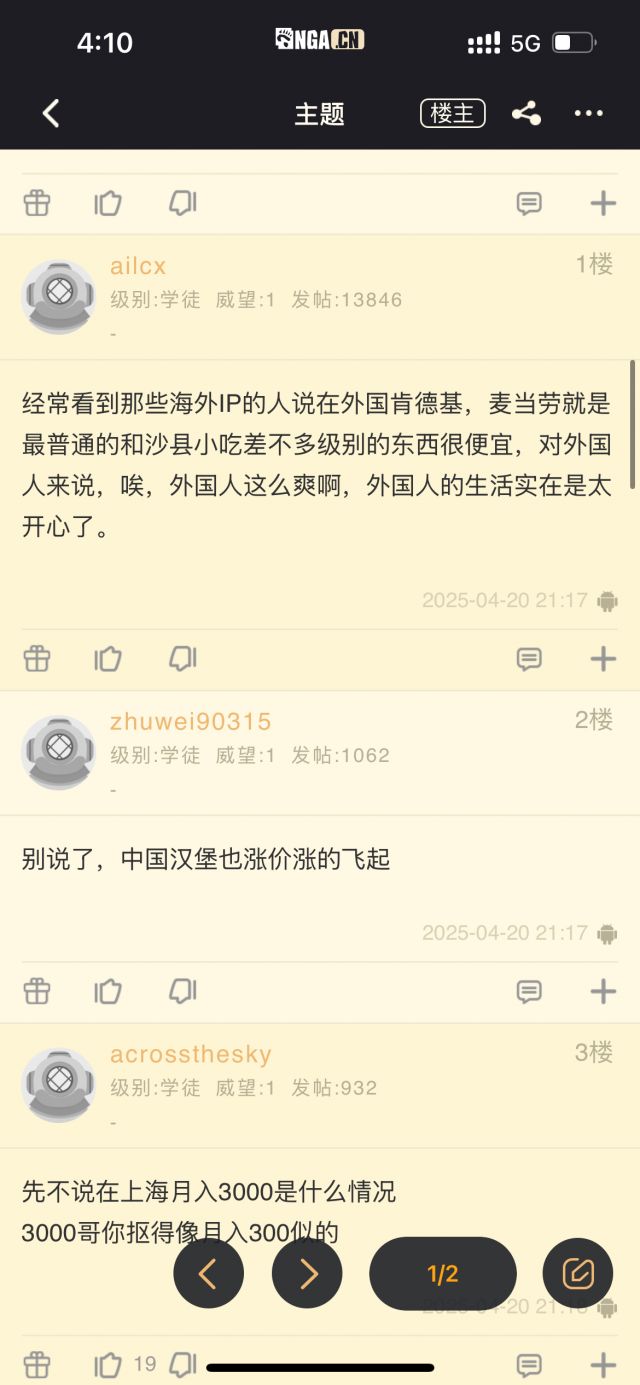
Task: Dislike ailcx's floor 1 post
Action: [x=182, y=659]
